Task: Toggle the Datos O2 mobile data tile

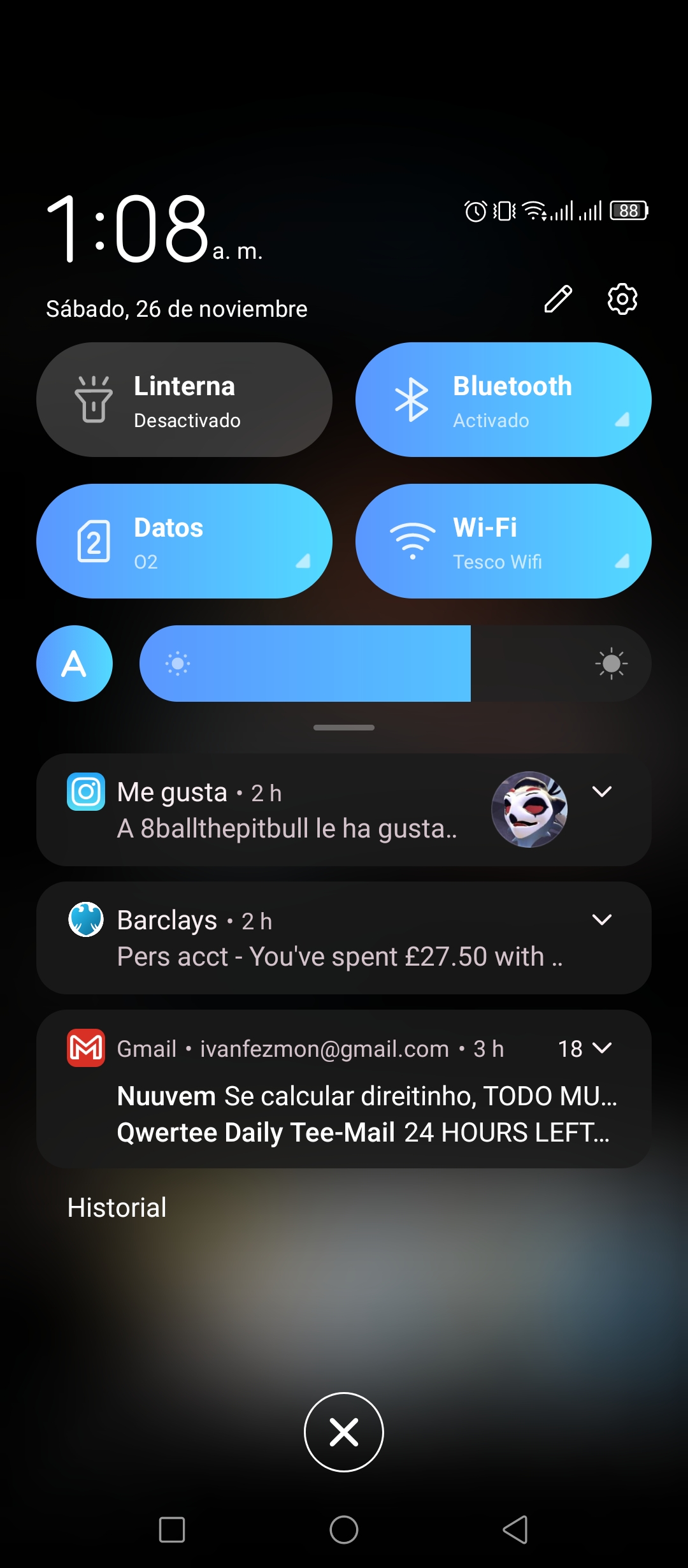Action: tap(184, 541)
